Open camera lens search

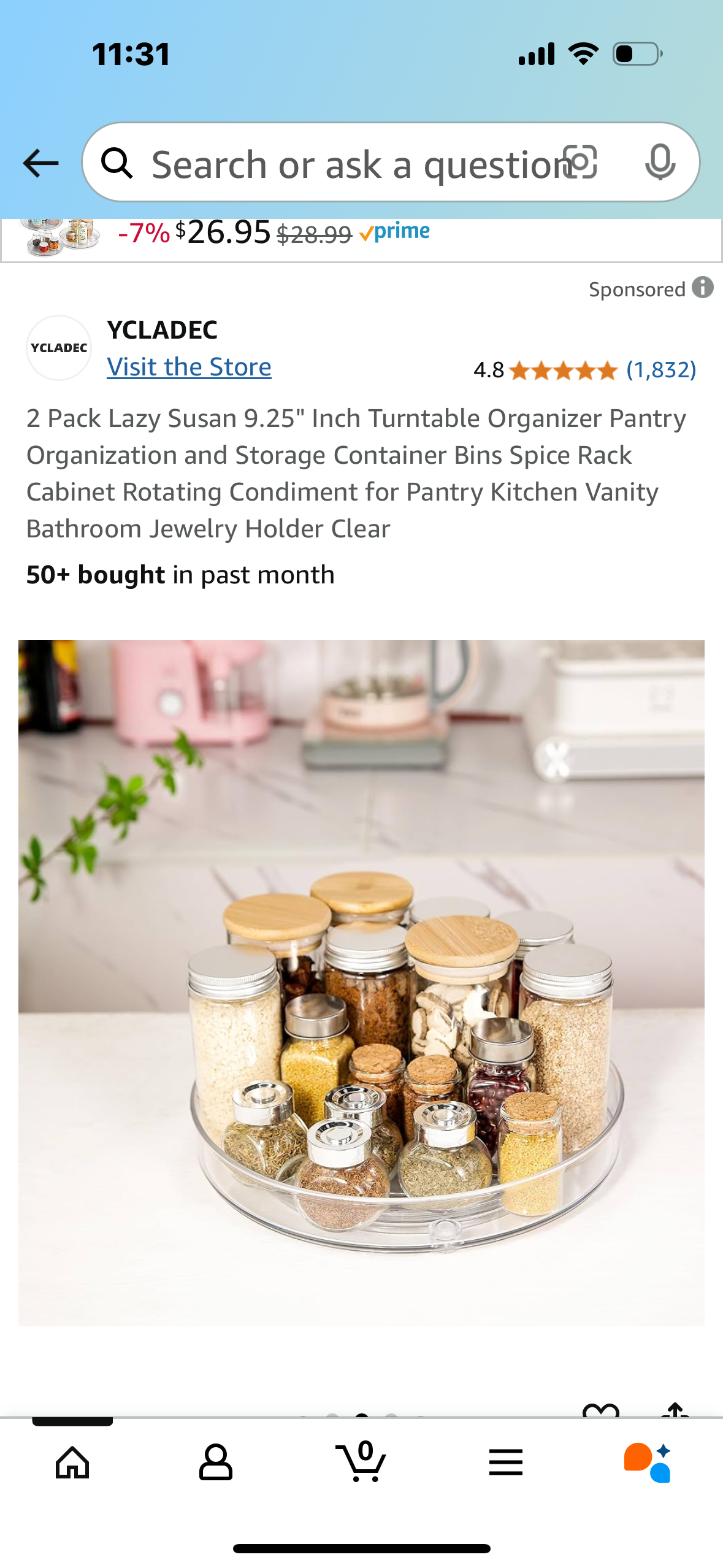pos(580,163)
